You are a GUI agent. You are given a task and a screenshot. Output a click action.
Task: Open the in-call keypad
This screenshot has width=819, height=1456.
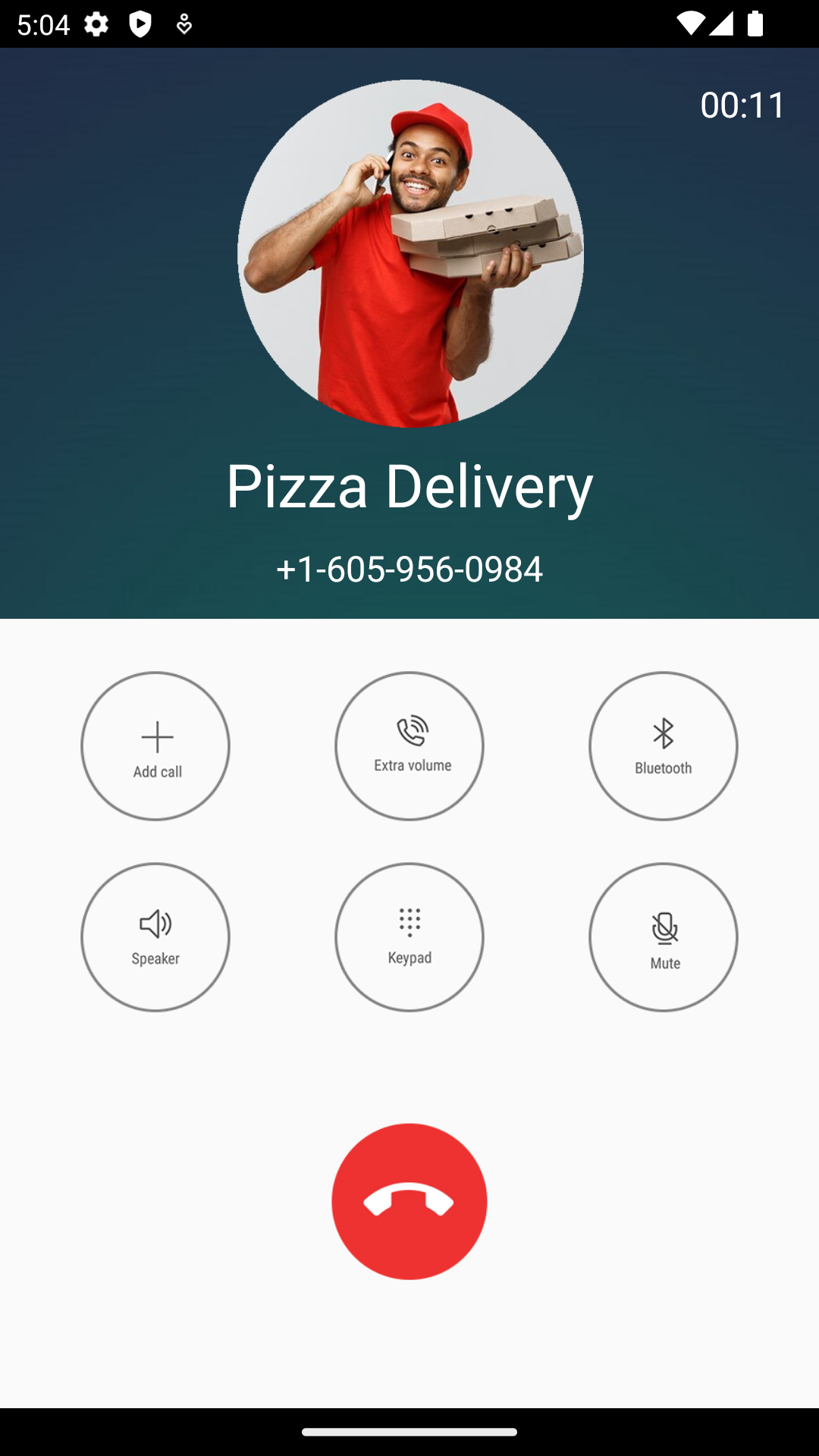409,938
